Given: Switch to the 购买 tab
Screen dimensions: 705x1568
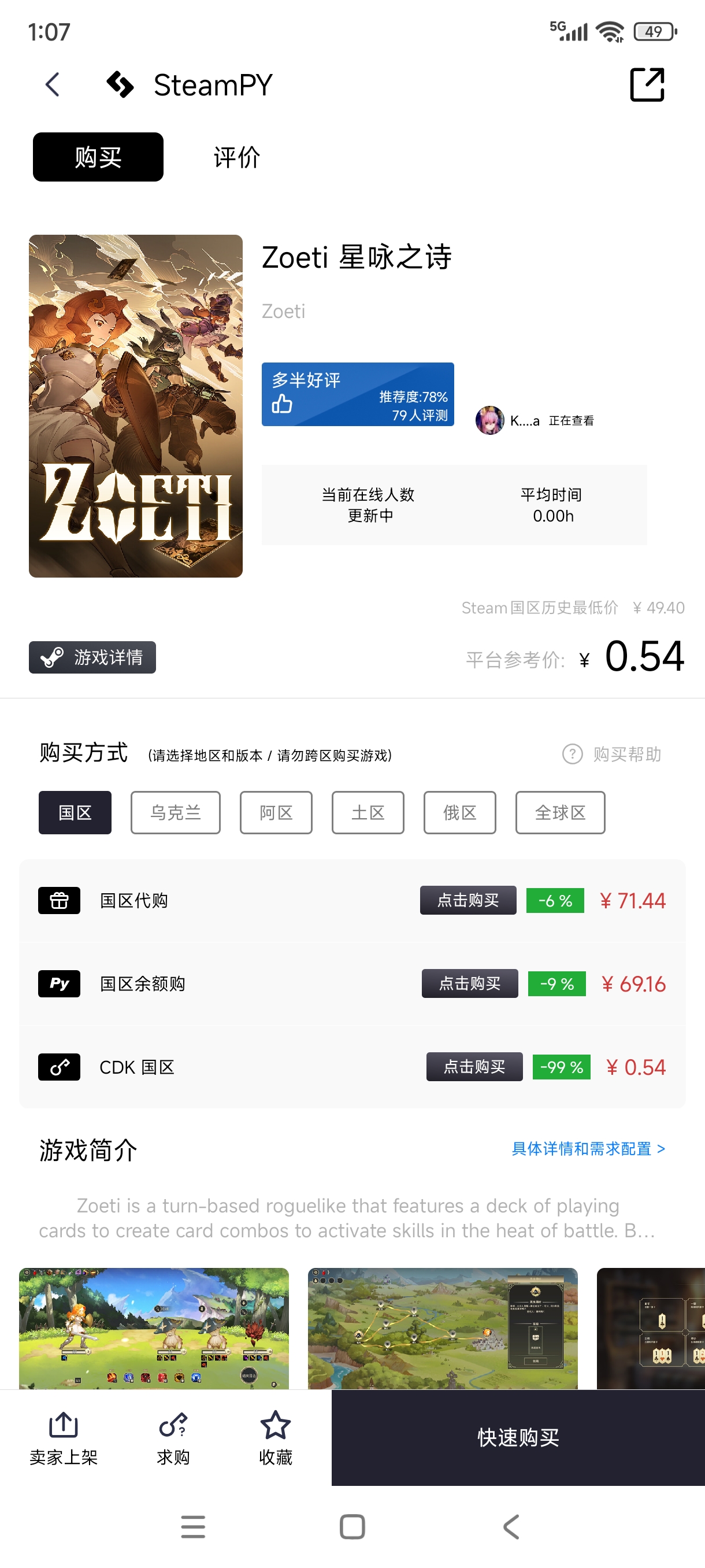Looking at the screenshot, I should (98, 157).
